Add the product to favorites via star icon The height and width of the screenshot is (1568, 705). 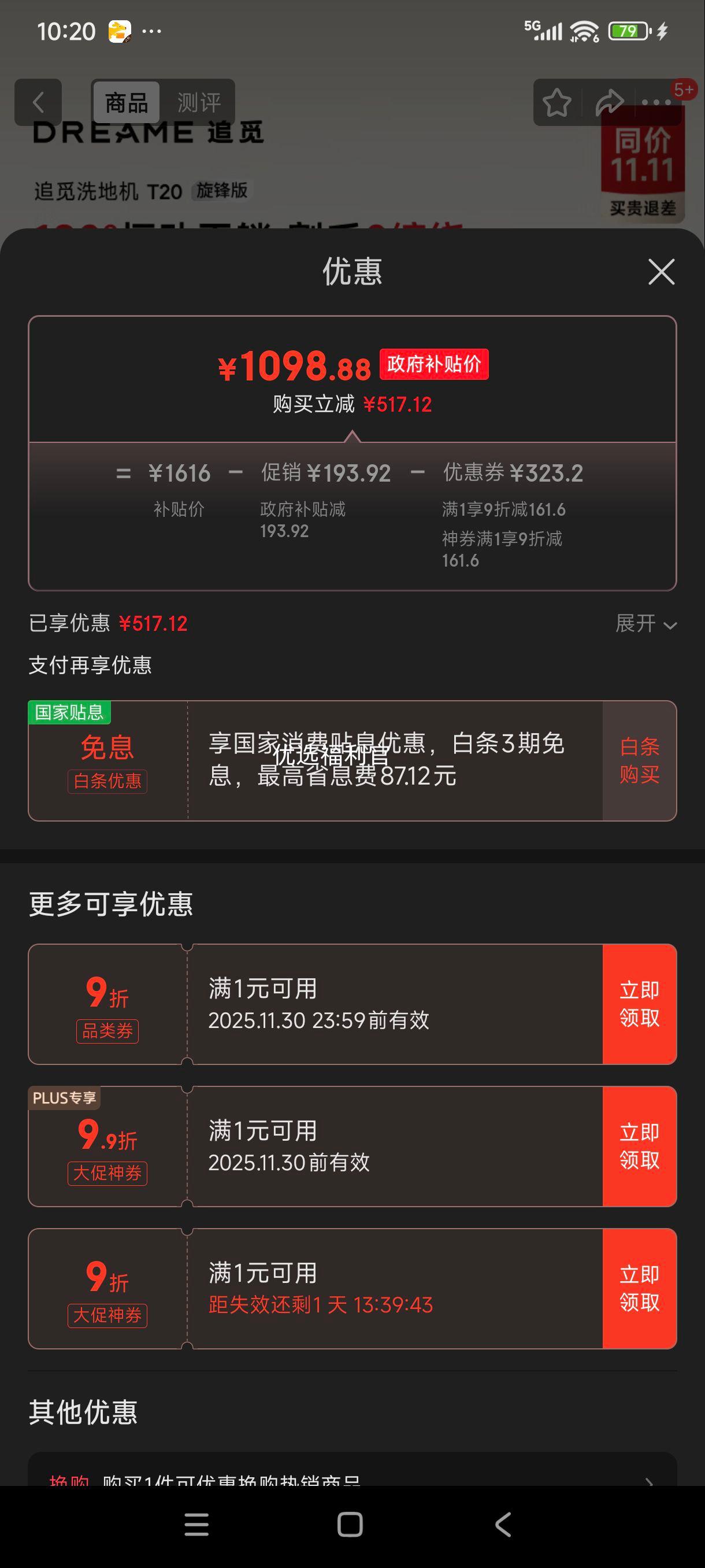556,103
